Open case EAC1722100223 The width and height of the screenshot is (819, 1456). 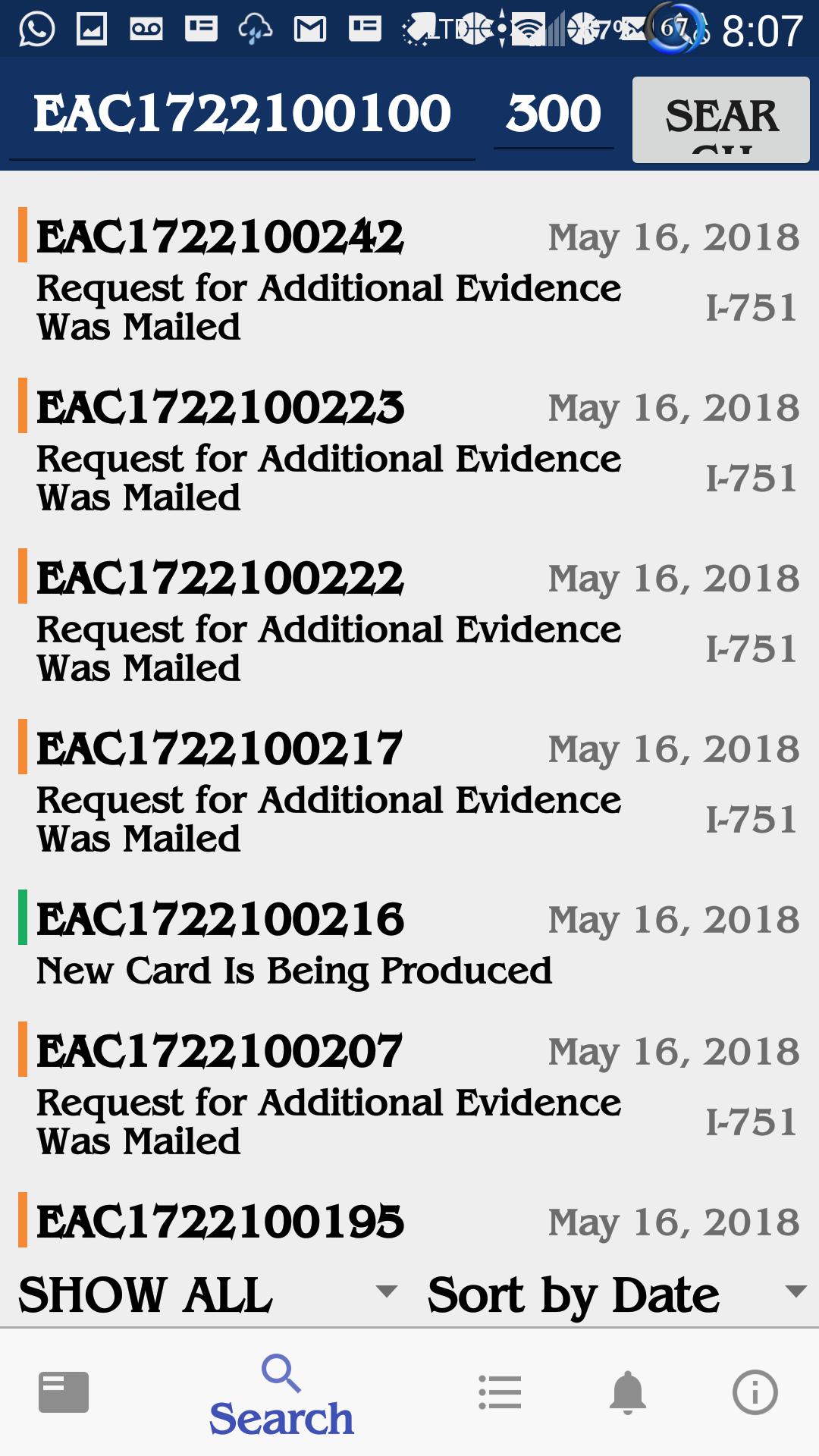tap(409, 450)
